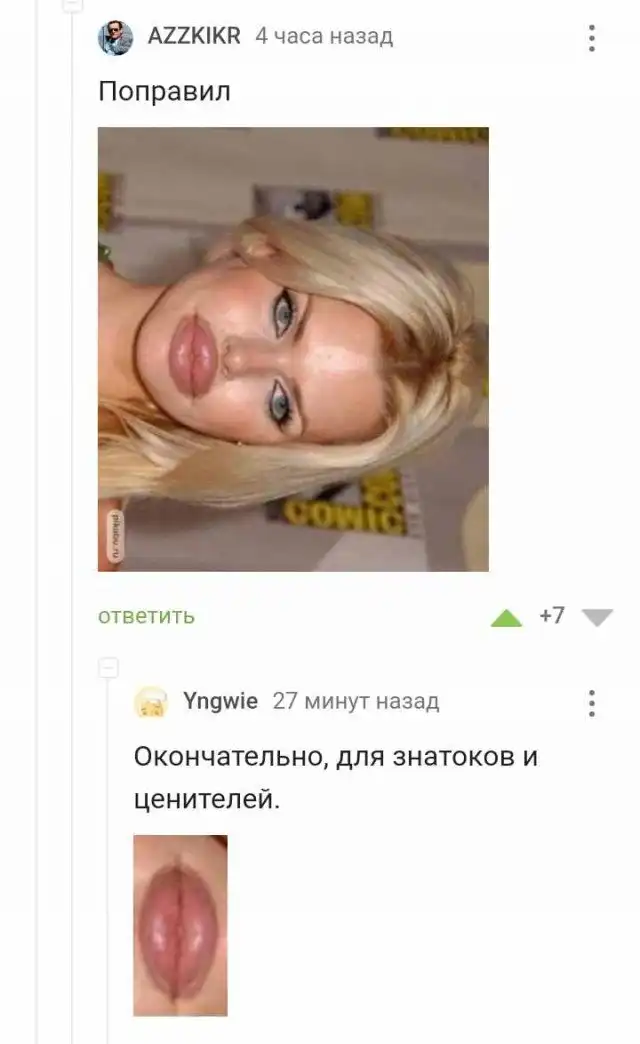Downvote AZZKIKR's comment
640x1044 pixels.
point(597,617)
